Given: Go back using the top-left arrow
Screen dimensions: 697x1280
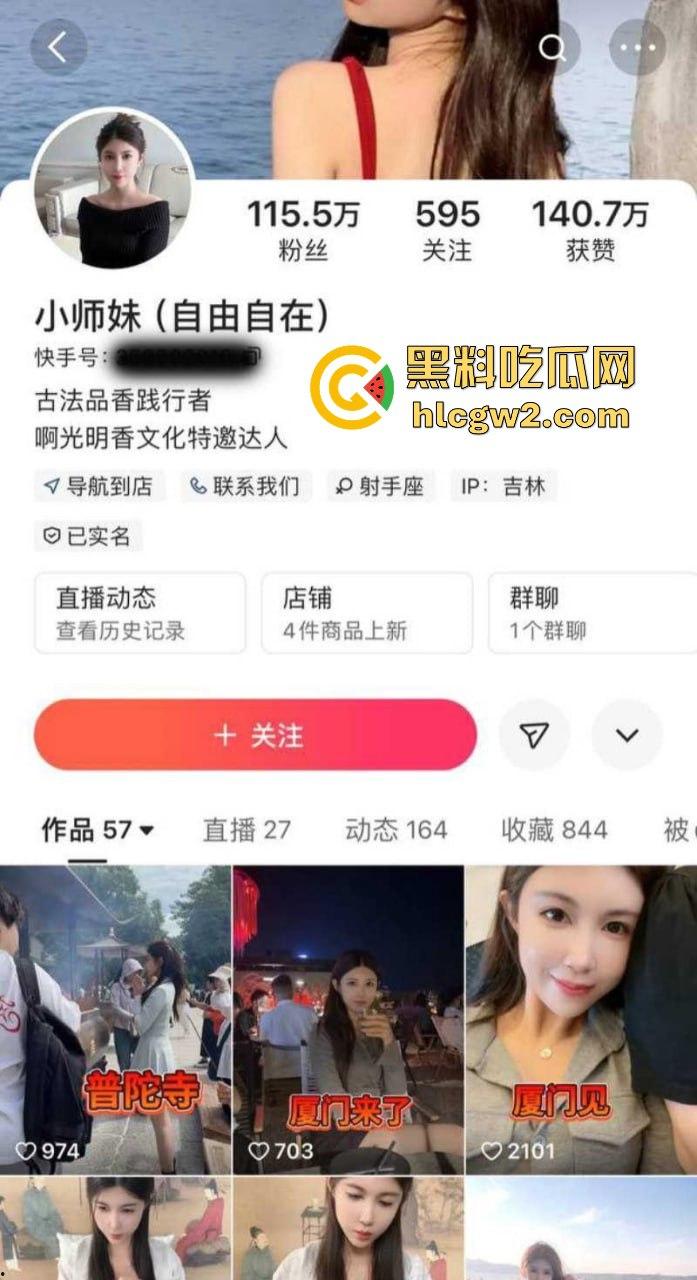Looking at the screenshot, I should 57,47.
